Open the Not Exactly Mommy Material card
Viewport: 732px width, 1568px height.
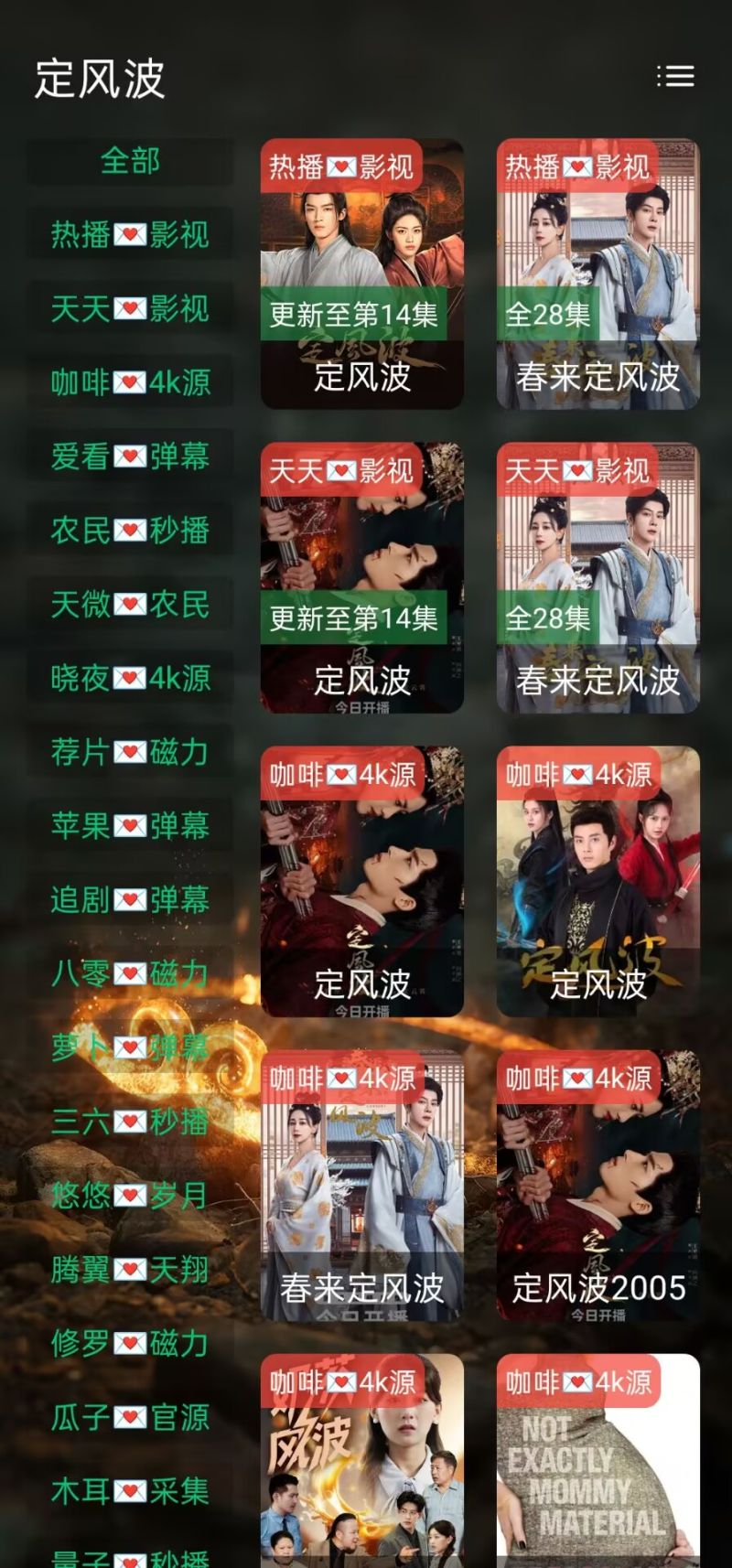[598, 1461]
